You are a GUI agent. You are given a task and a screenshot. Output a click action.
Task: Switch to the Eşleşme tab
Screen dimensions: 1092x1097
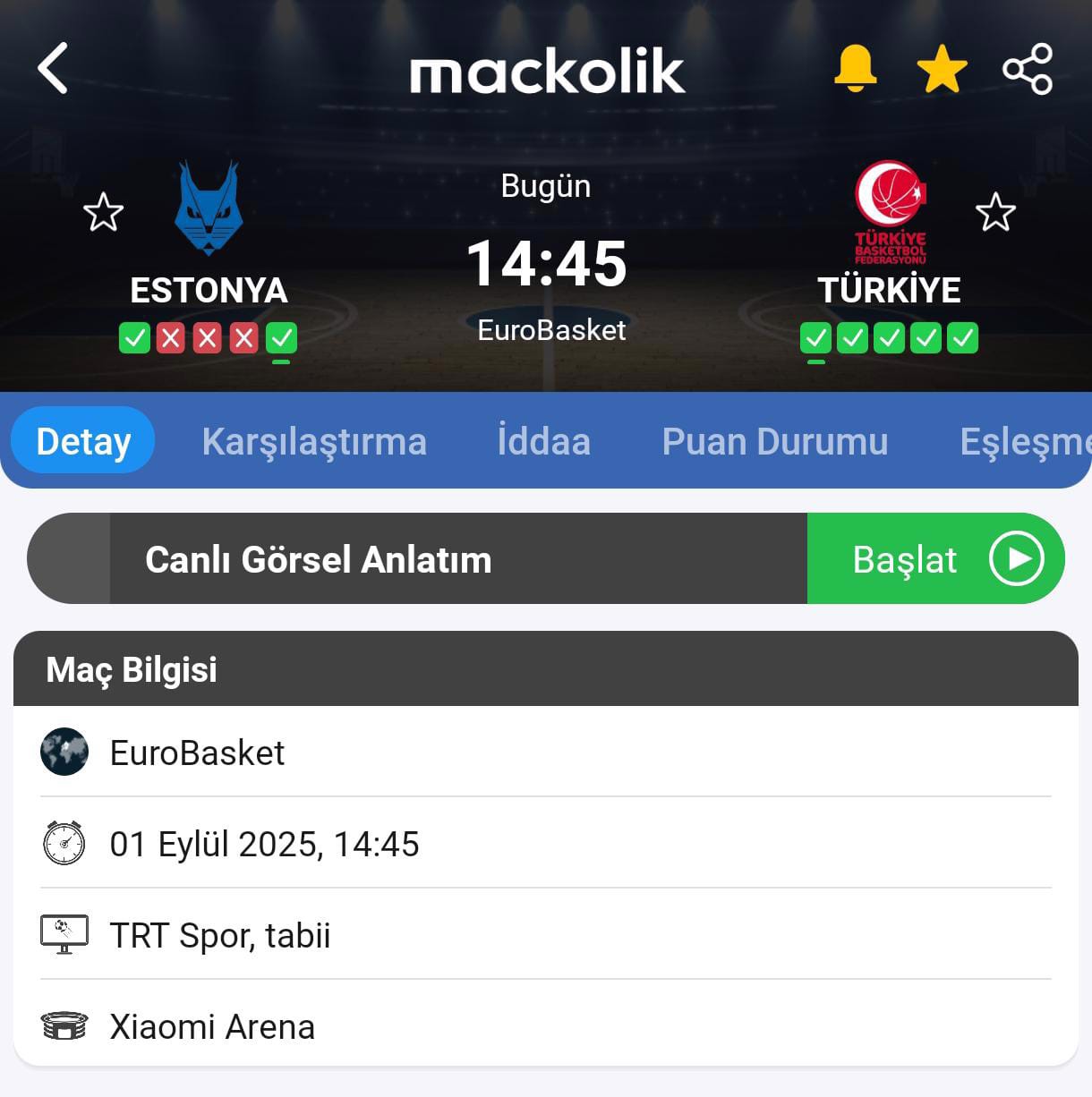coord(1025,441)
